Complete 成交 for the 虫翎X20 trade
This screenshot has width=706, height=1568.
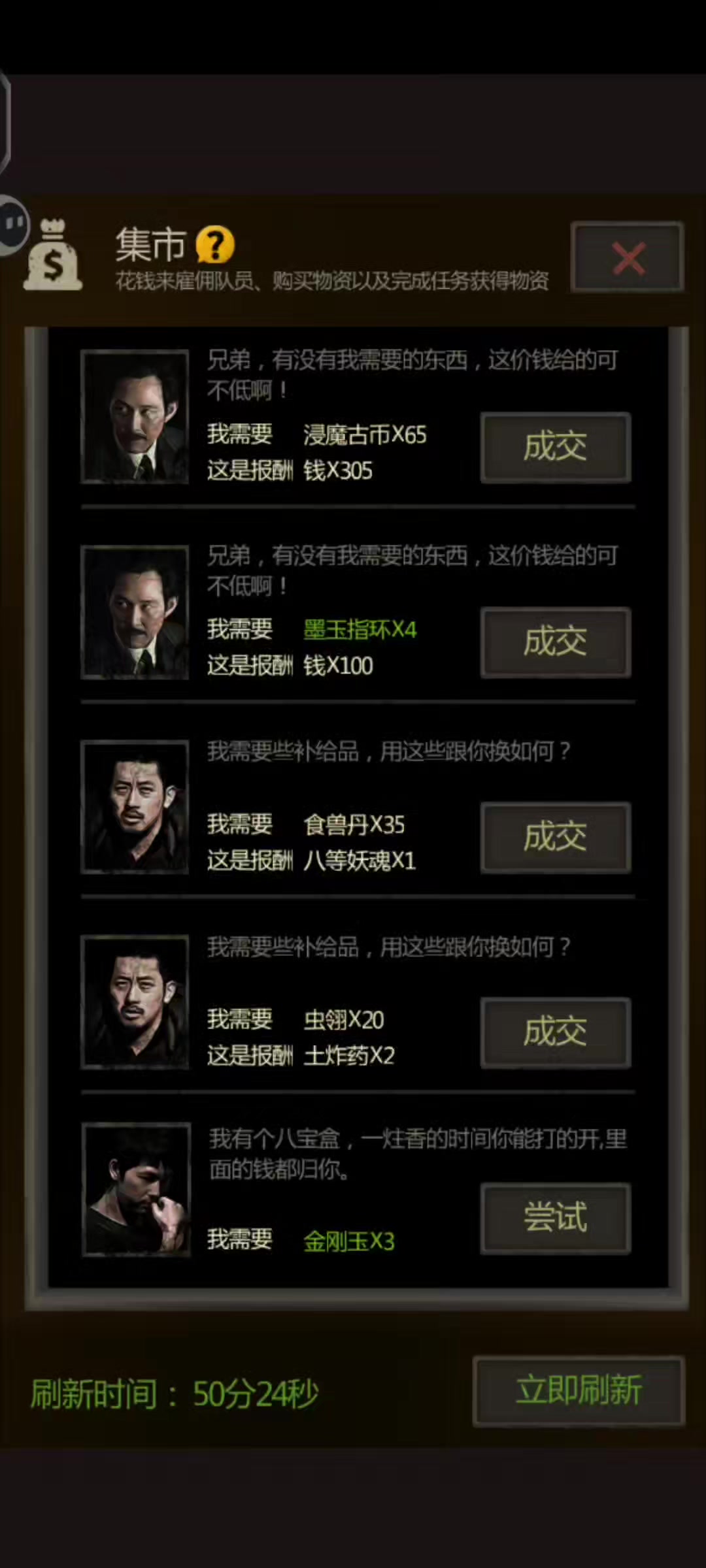coord(556,1033)
